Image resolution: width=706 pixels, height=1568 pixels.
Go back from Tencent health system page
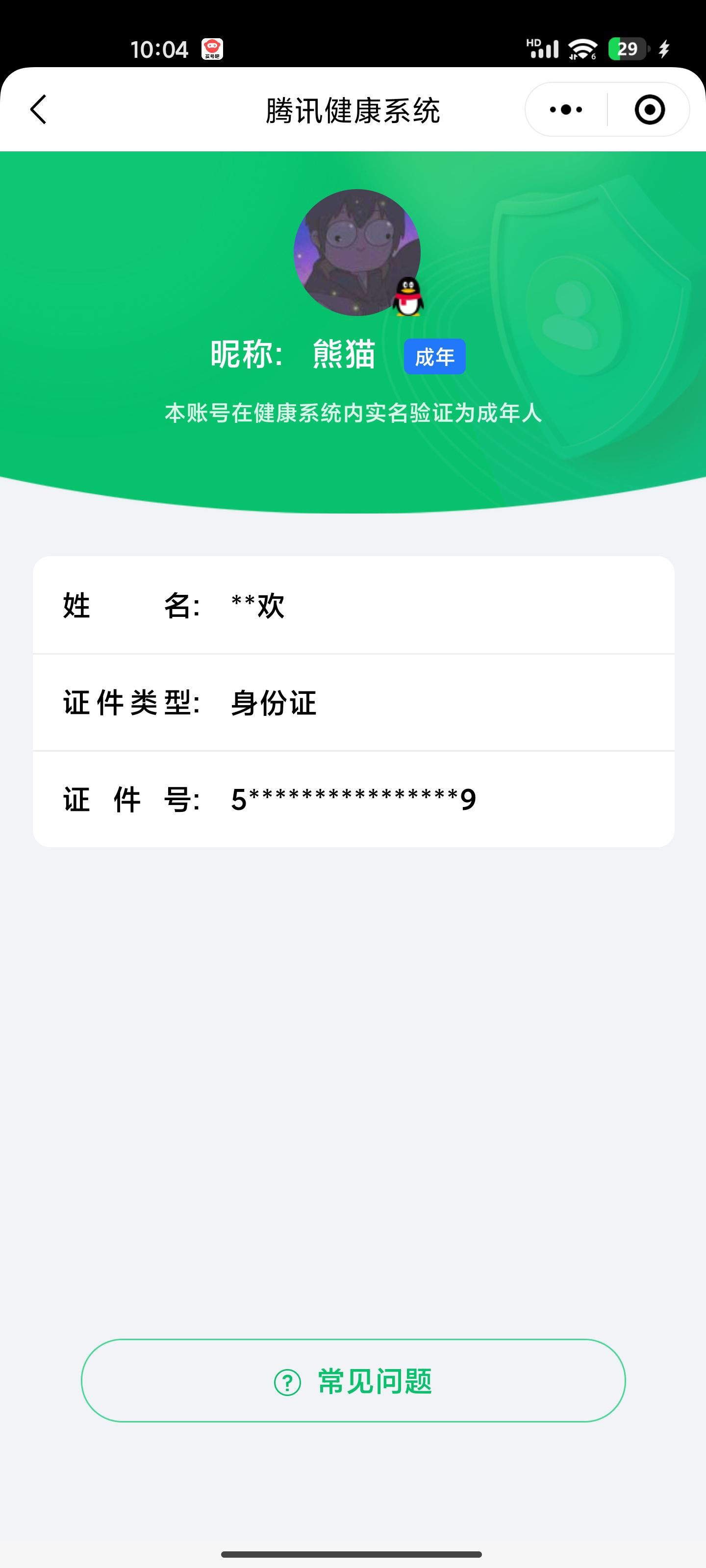38,110
